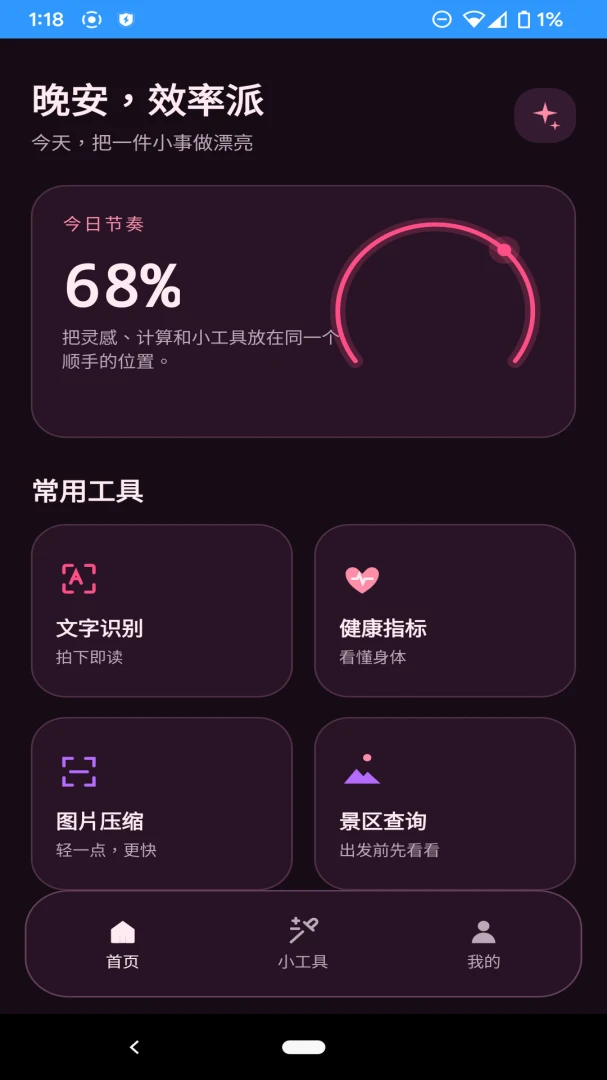Open the 今日节奏 68% card
This screenshot has width=607, height=1080.
click(x=303, y=311)
